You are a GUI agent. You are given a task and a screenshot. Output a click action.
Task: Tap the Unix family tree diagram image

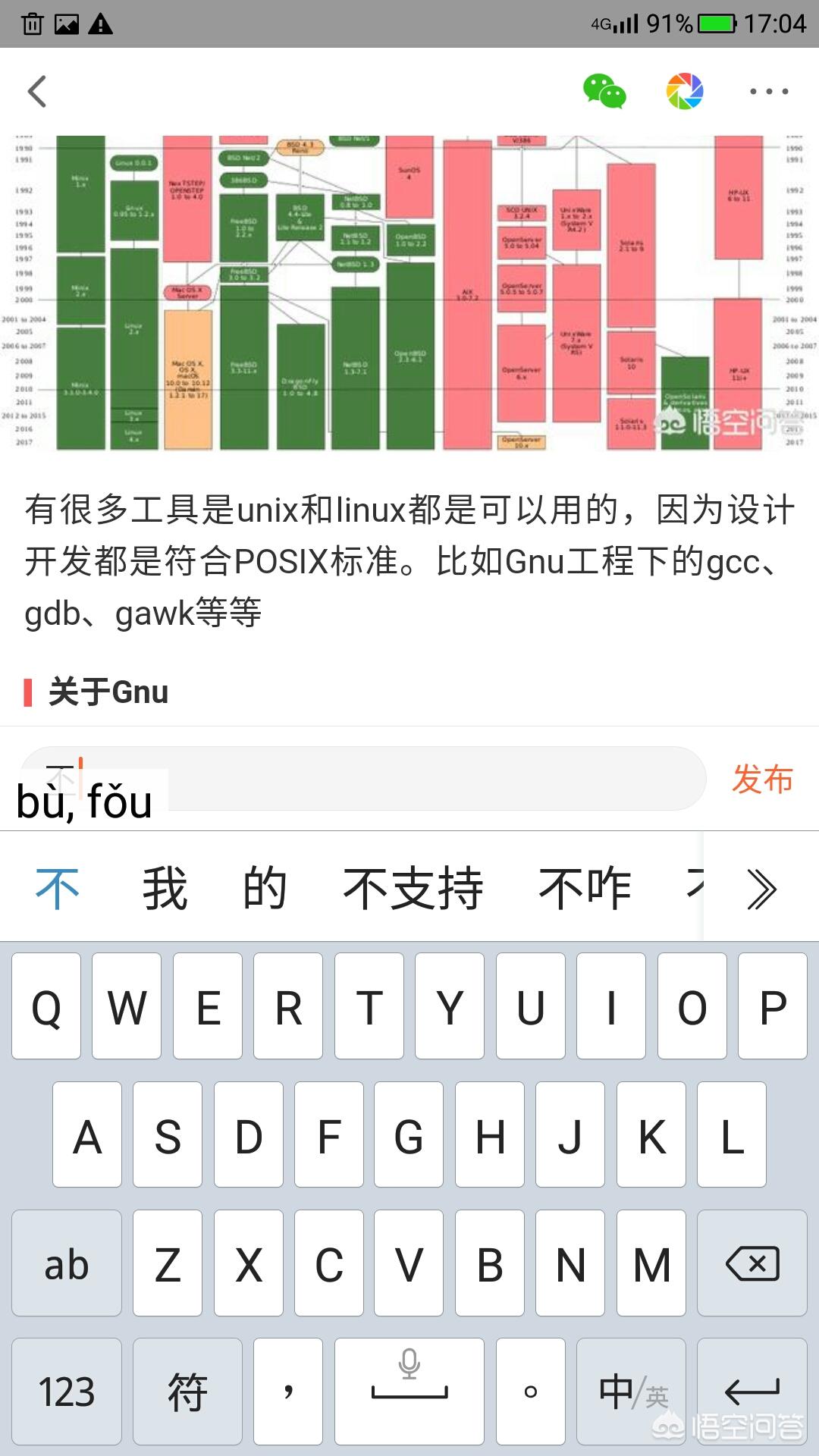tap(409, 288)
